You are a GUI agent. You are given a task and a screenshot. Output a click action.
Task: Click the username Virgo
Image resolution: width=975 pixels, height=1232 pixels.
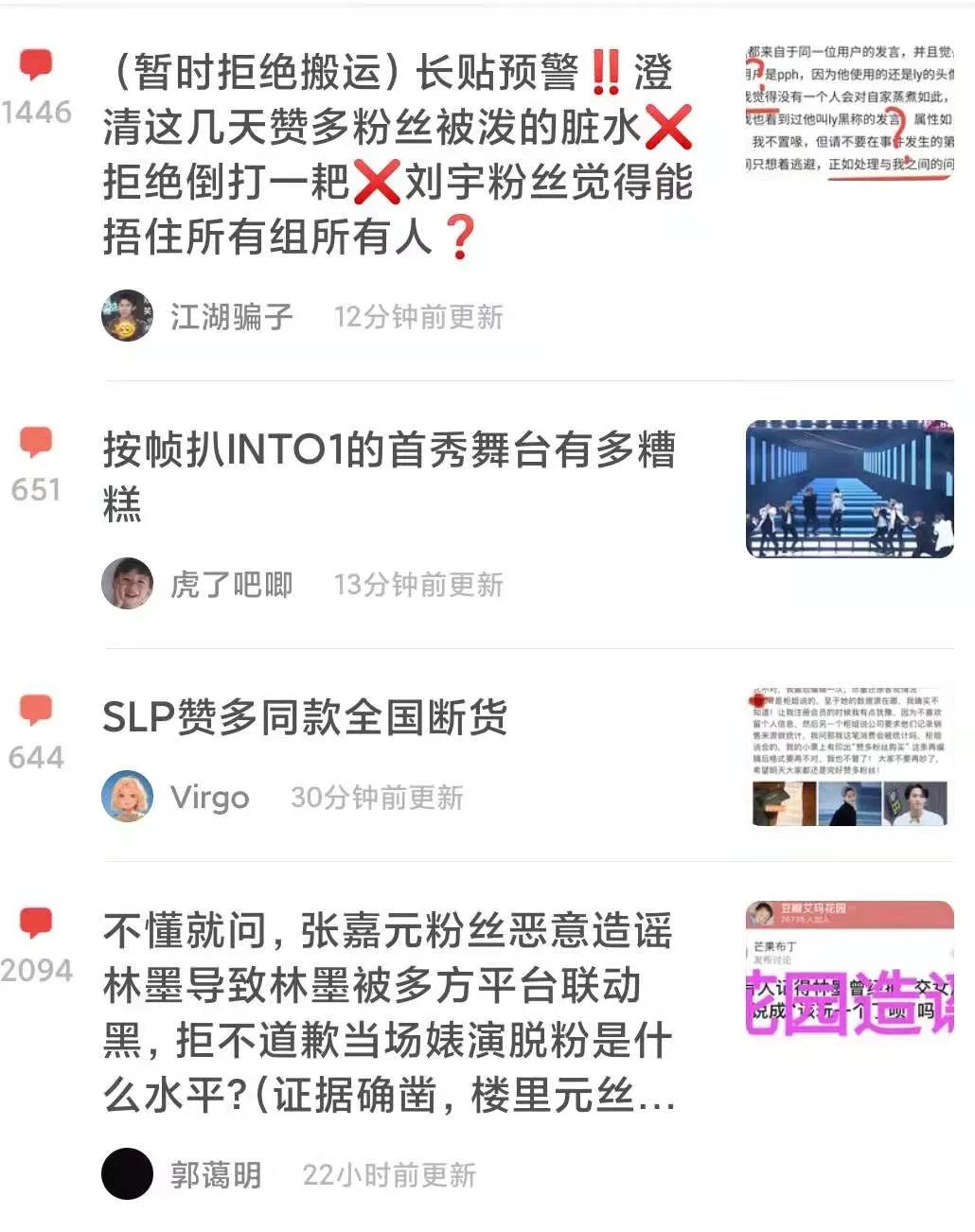[210, 796]
